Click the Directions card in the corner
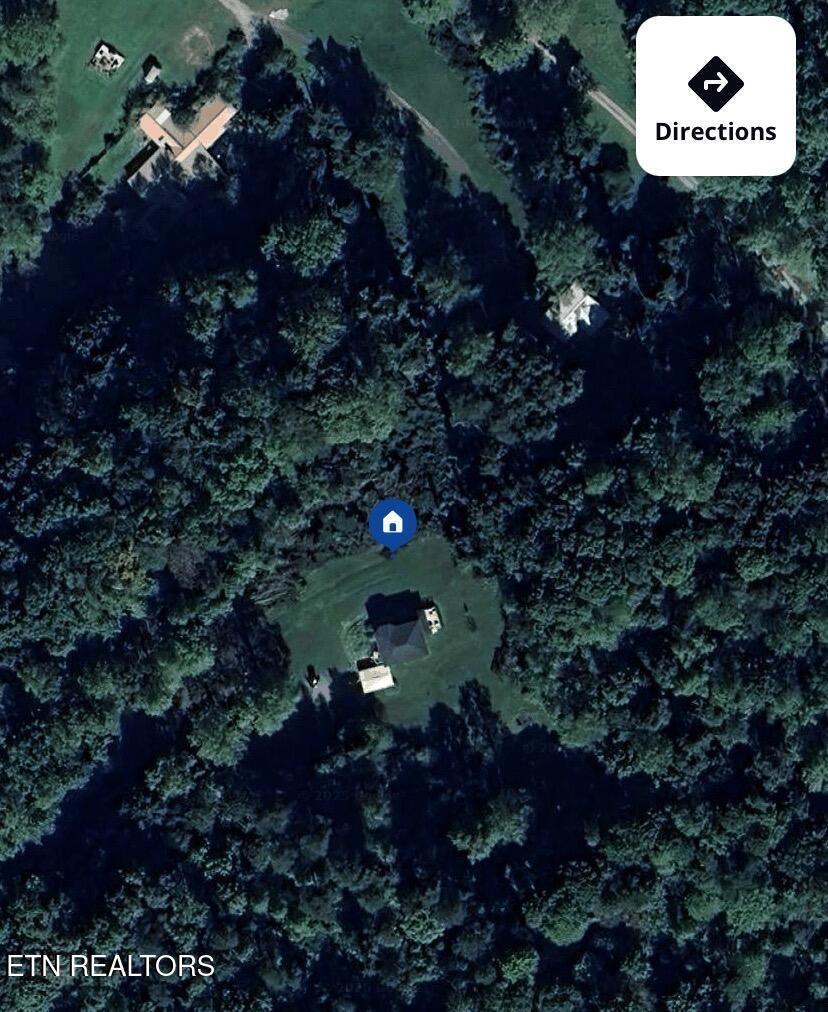This screenshot has height=1012, width=828. (716, 95)
